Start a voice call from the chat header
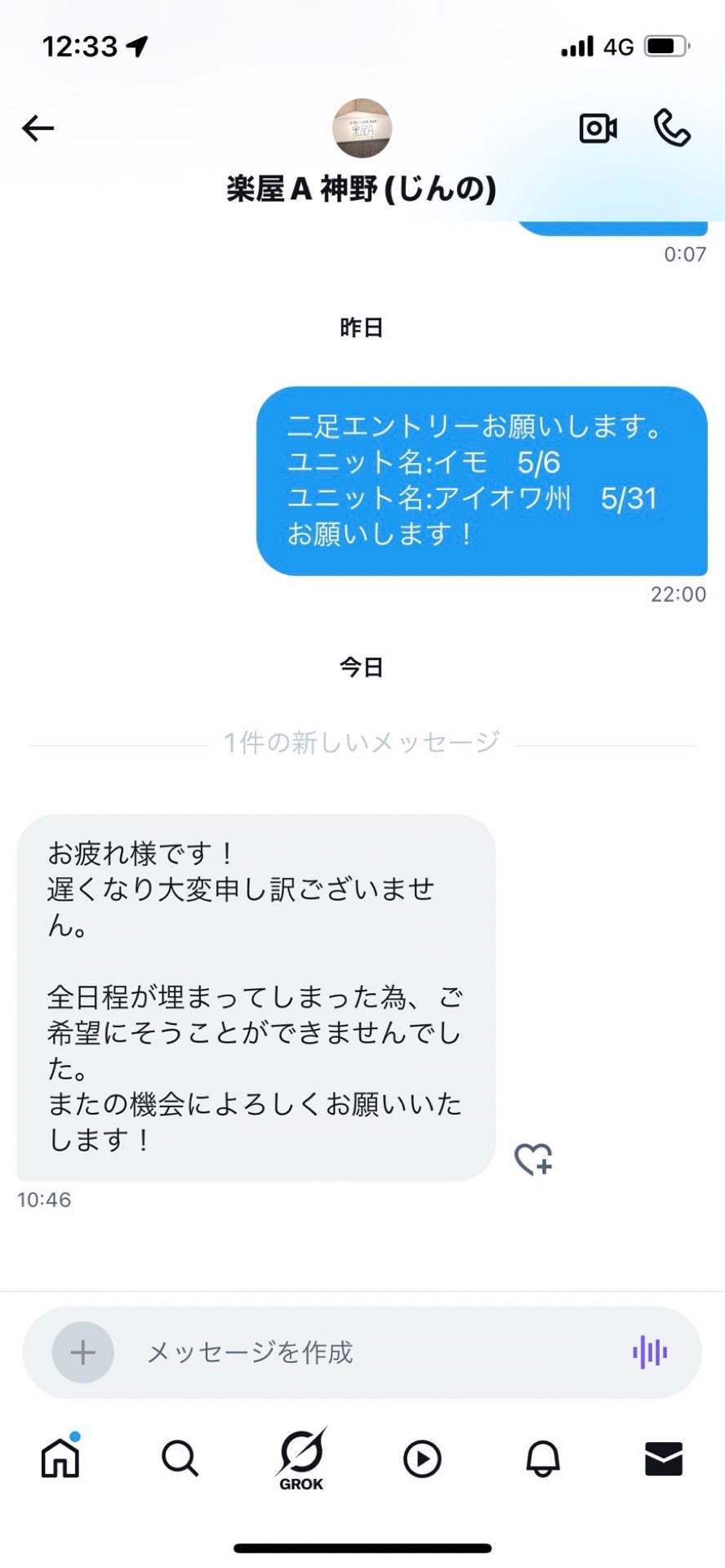Screen dimensions: 725x1568 pyautogui.click(x=671, y=128)
